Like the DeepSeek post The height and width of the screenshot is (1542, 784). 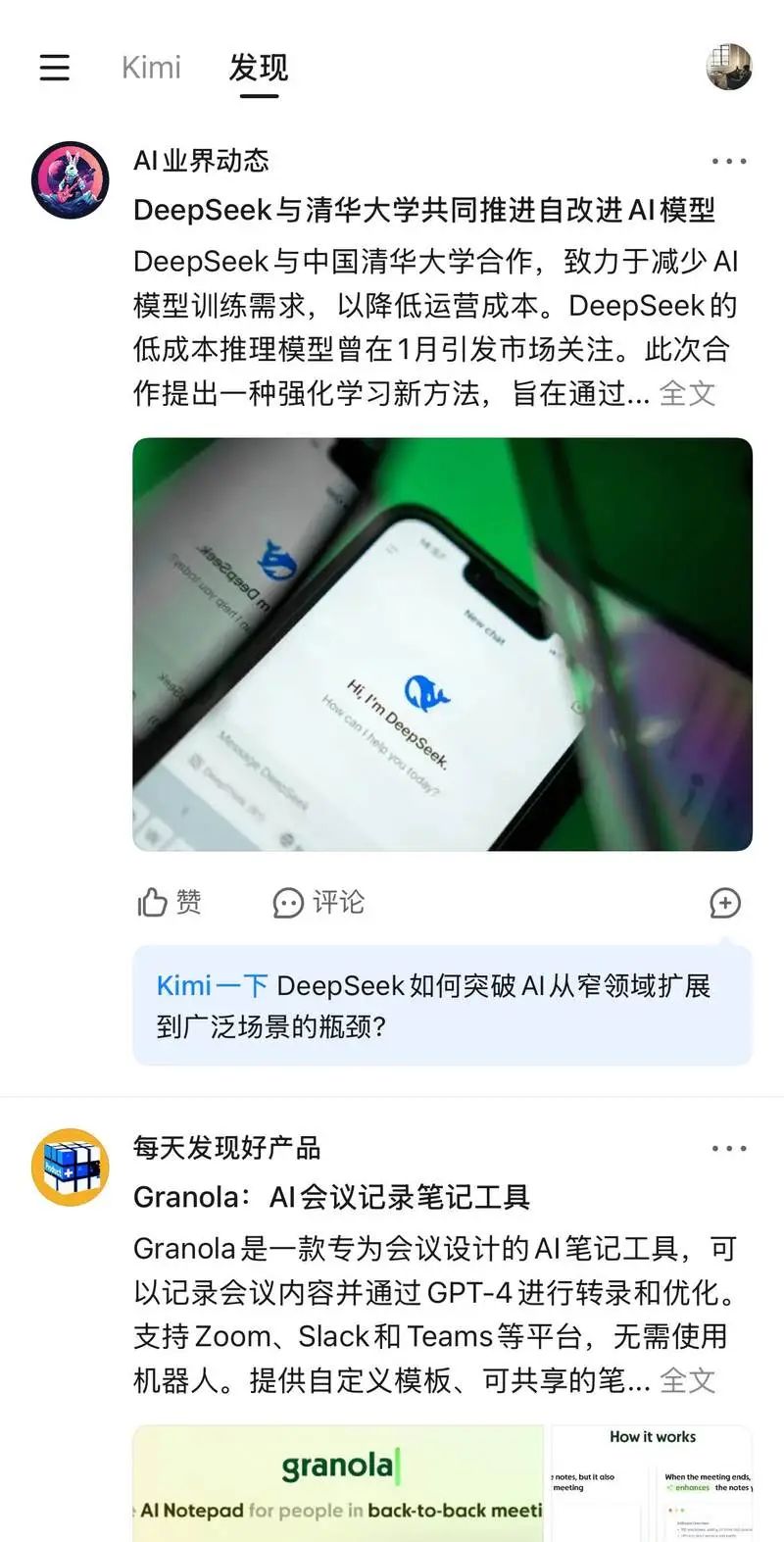coord(170,902)
